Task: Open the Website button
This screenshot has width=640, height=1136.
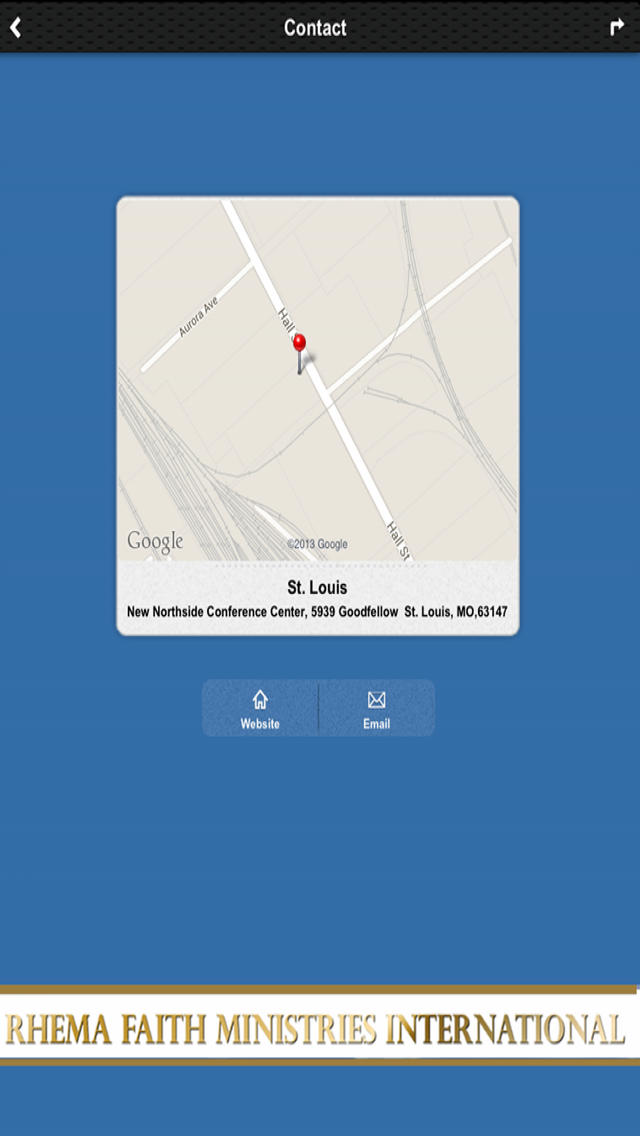Action: click(260, 709)
